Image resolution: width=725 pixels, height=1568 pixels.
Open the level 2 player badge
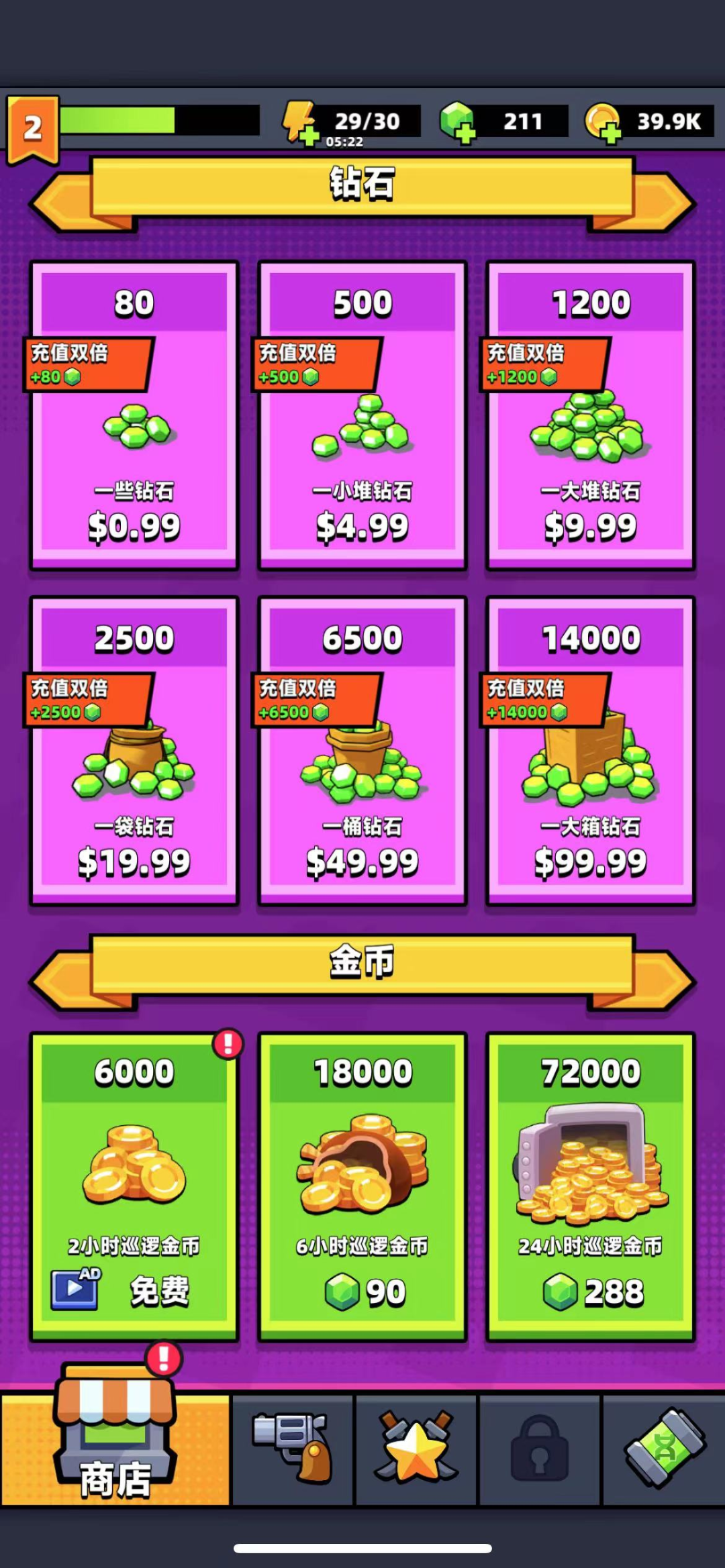point(33,129)
